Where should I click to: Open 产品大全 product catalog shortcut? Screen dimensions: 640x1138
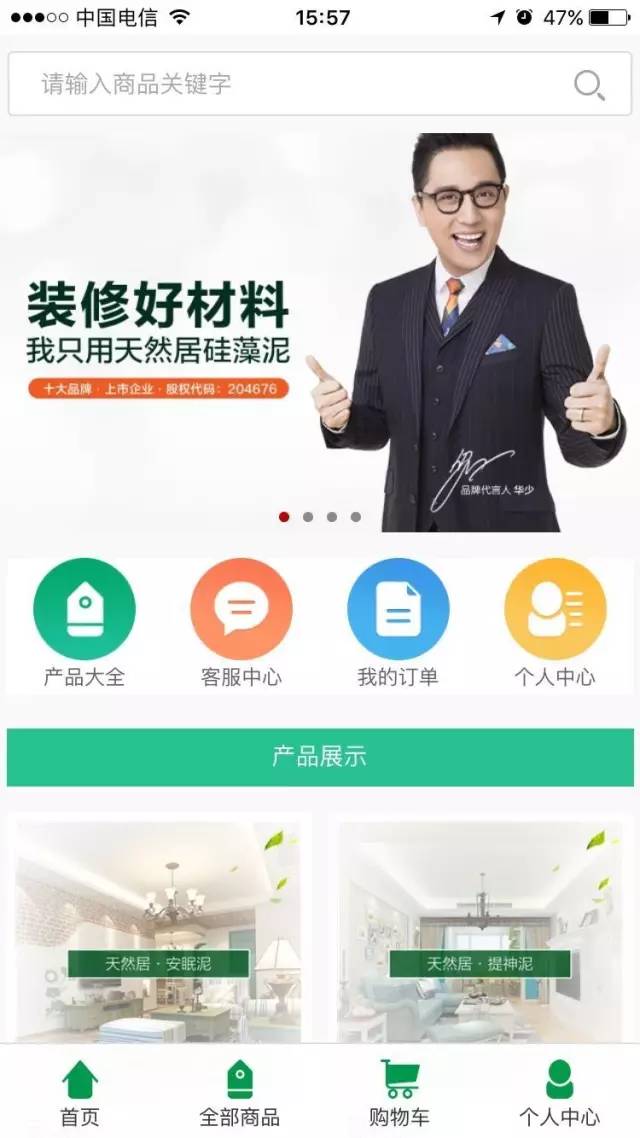[x=84, y=609]
